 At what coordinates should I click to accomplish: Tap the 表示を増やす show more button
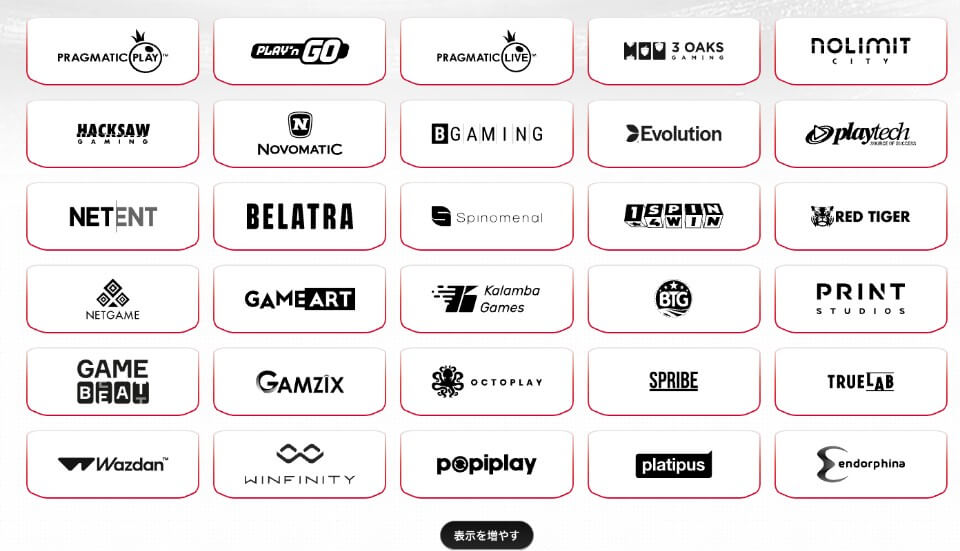point(486,536)
